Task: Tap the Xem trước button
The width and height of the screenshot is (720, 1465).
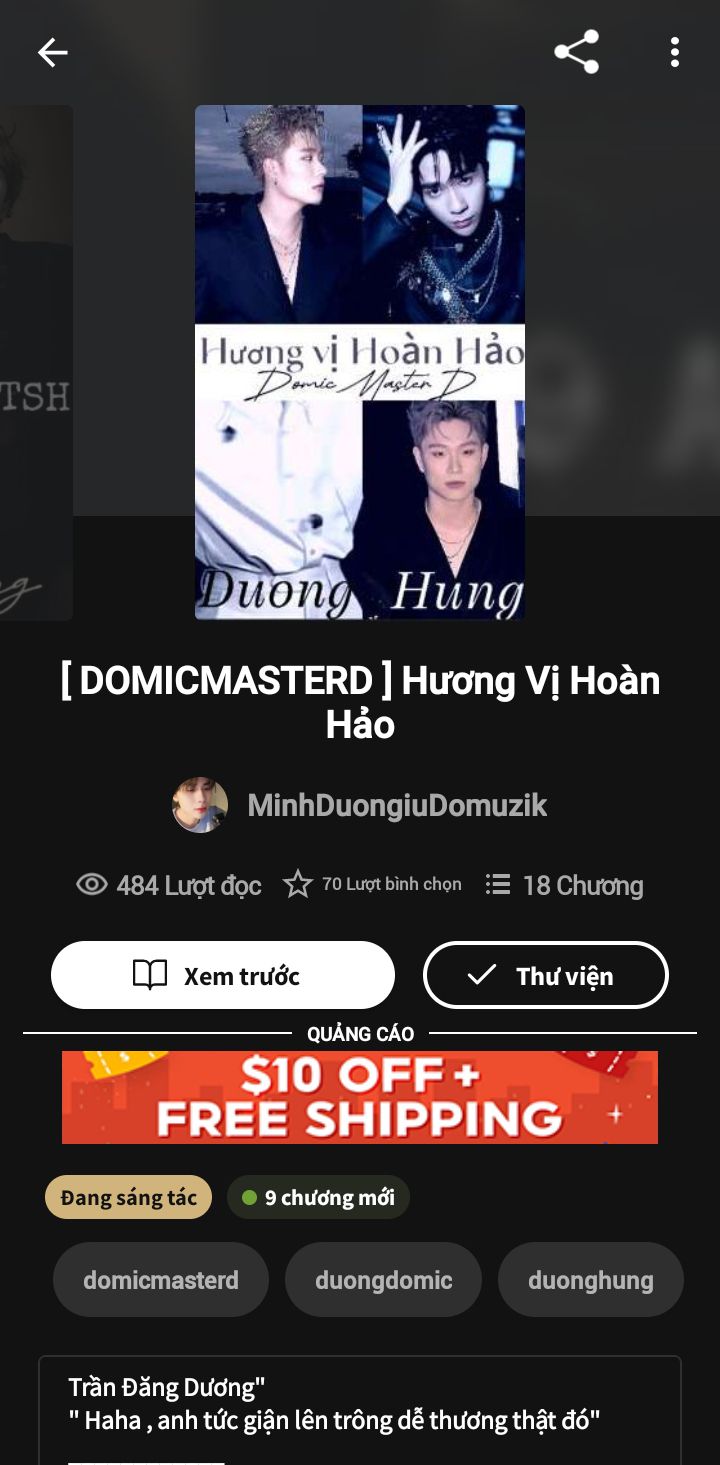Action: (x=223, y=975)
